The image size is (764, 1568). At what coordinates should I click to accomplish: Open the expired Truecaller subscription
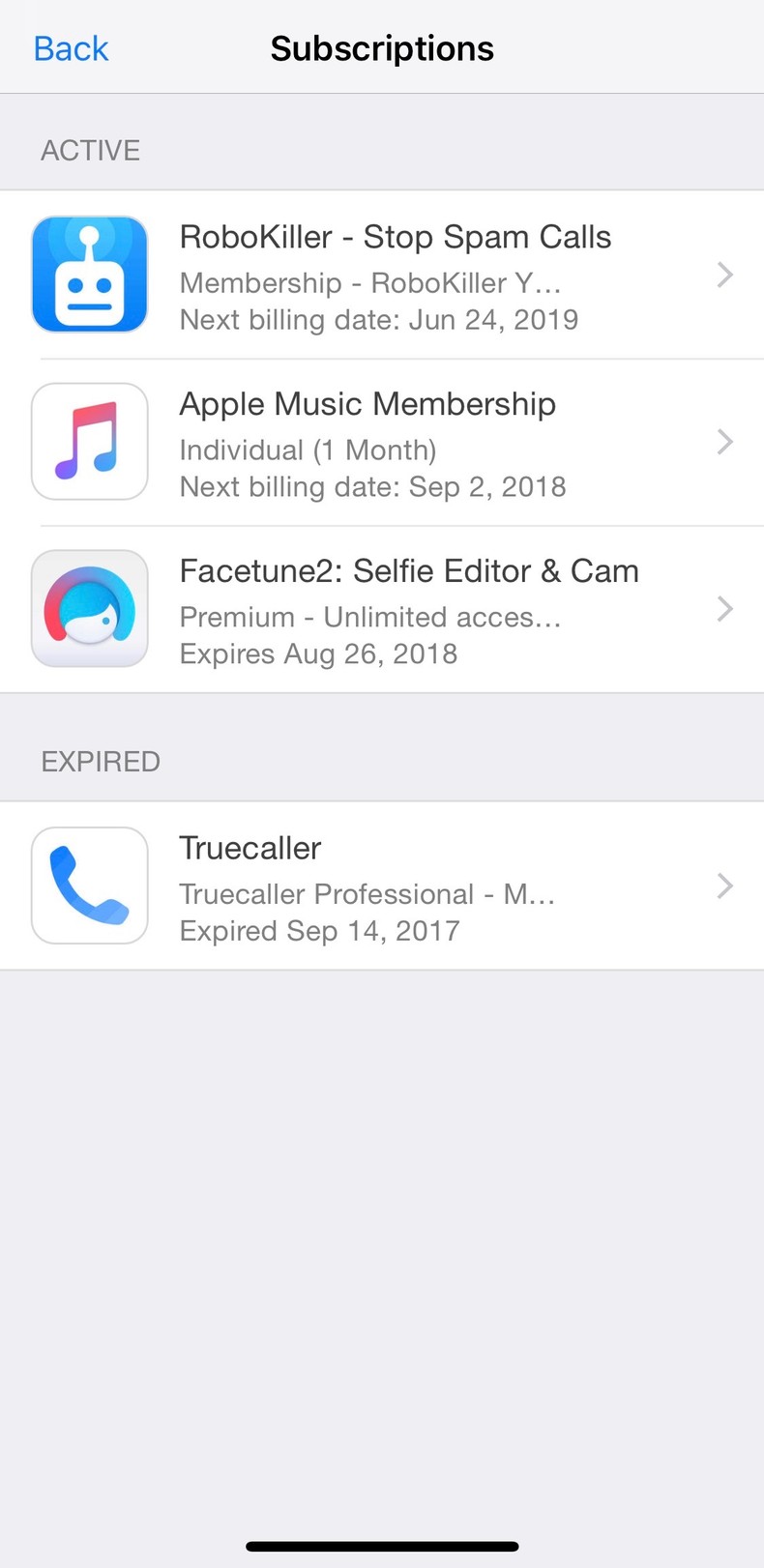pyautogui.click(x=395, y=886)
